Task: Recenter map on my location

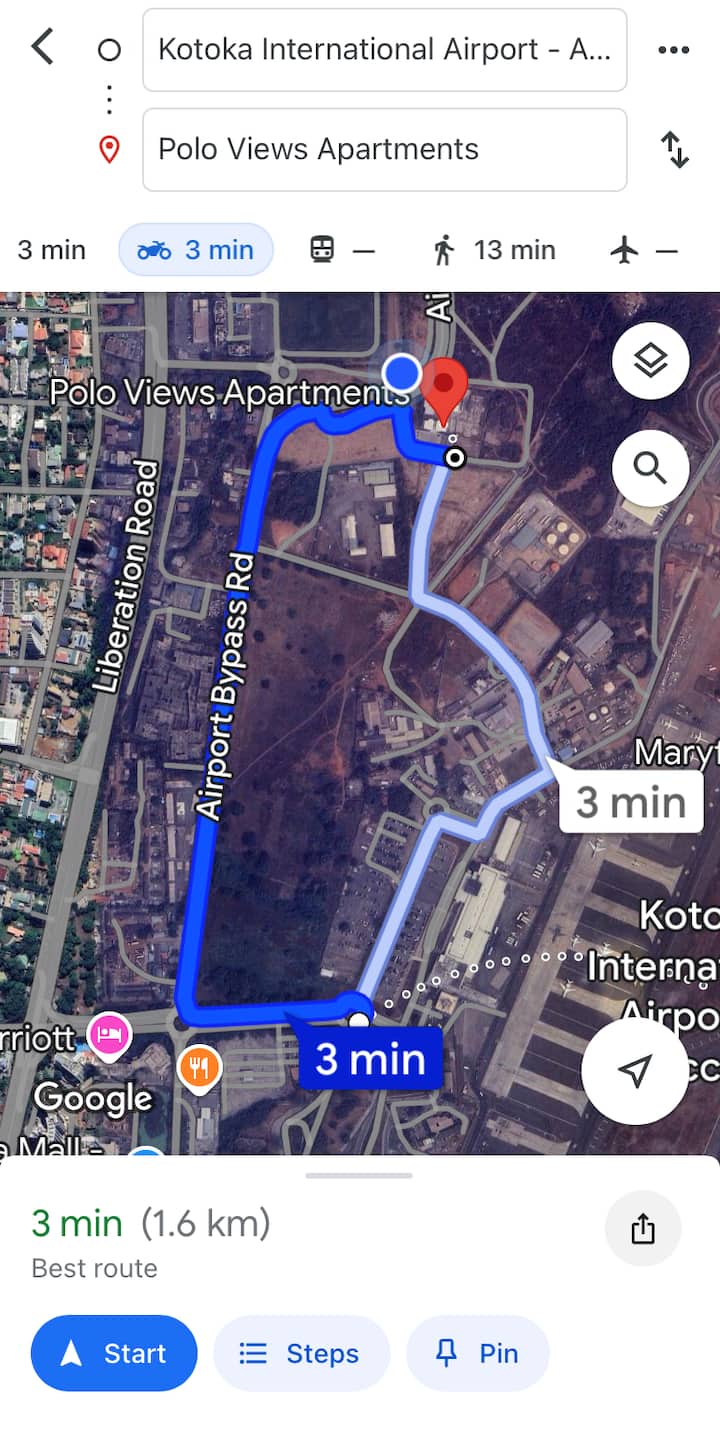Action: tap(634, 1071)
